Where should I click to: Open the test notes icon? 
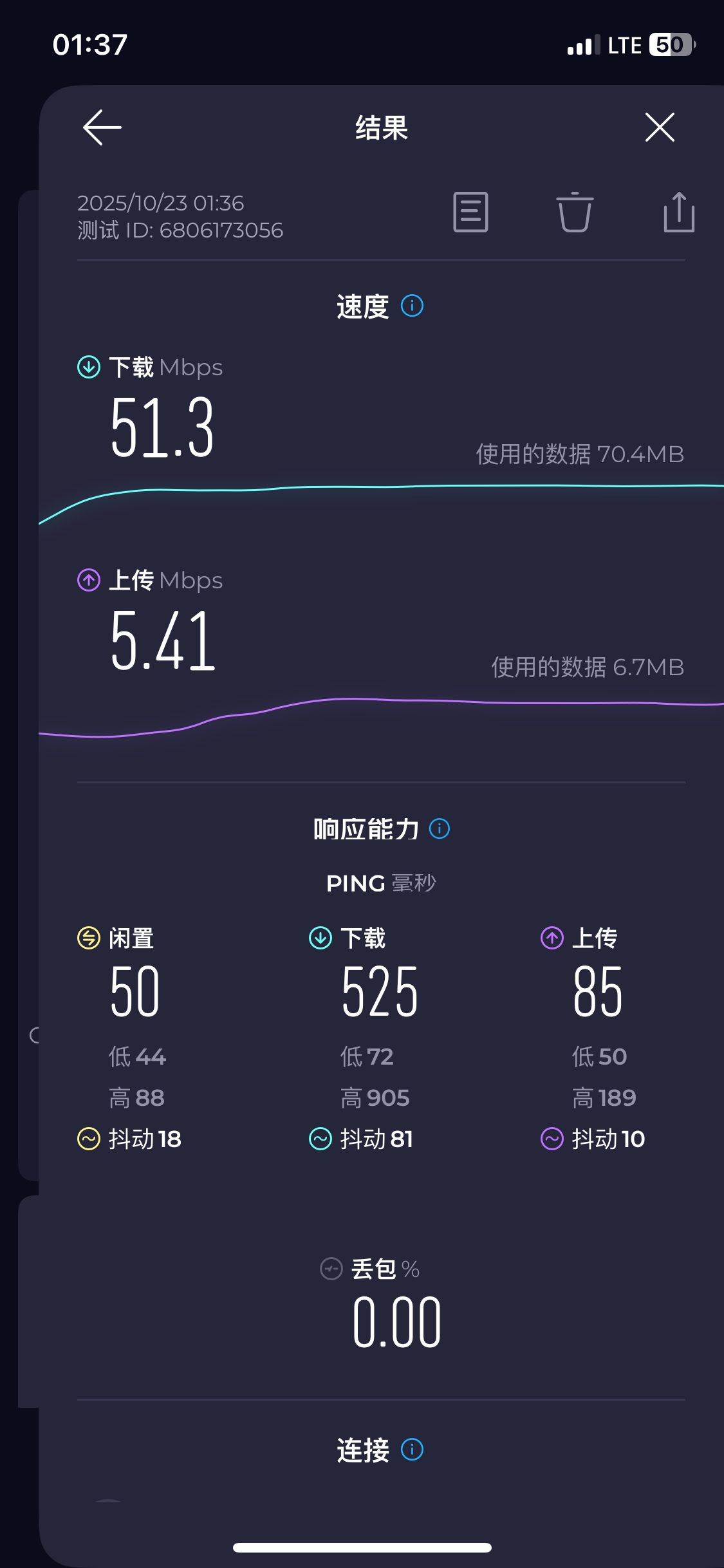[x=470, y=212]
